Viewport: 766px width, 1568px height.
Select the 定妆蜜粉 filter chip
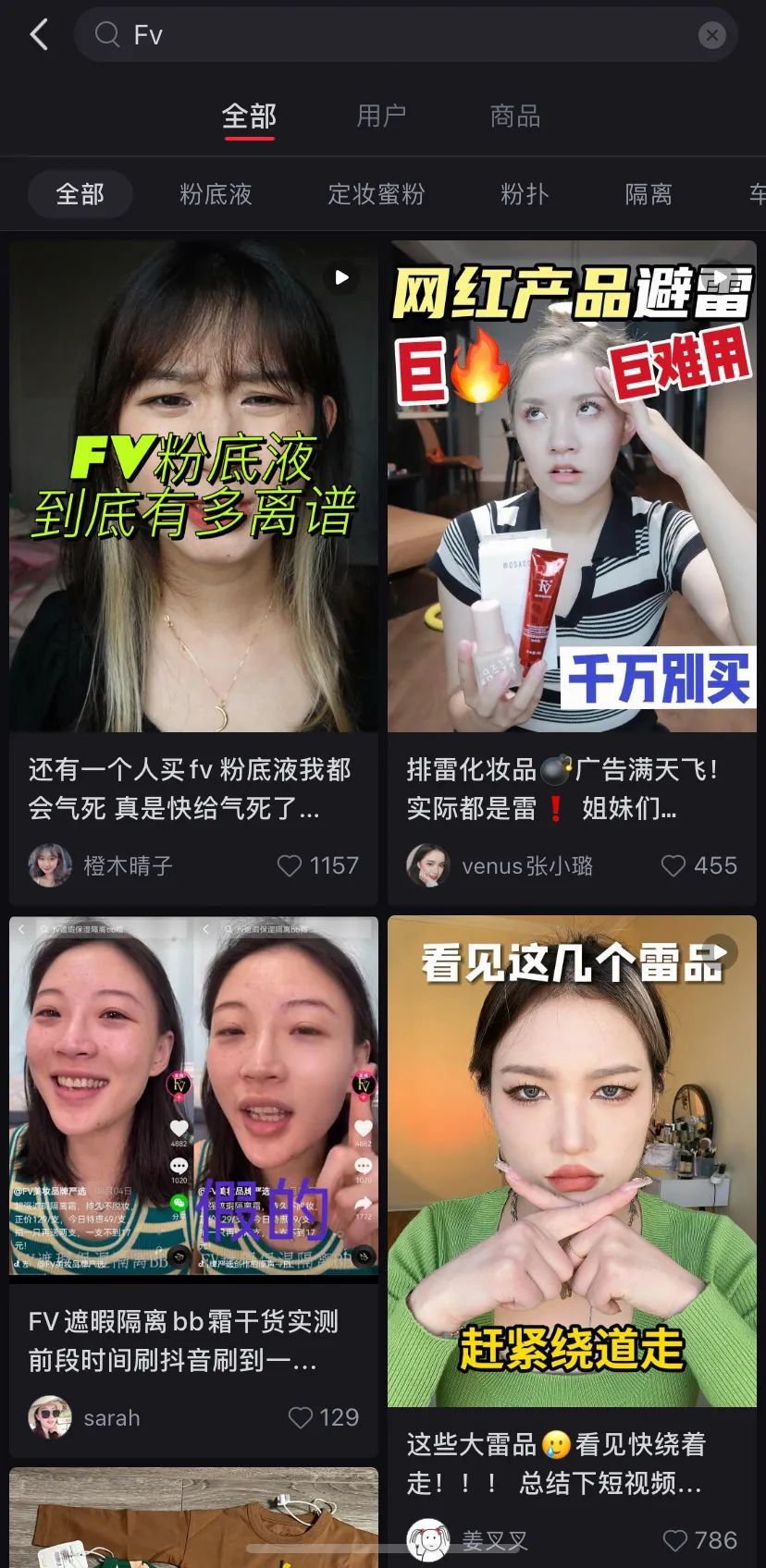click(376, 194)
